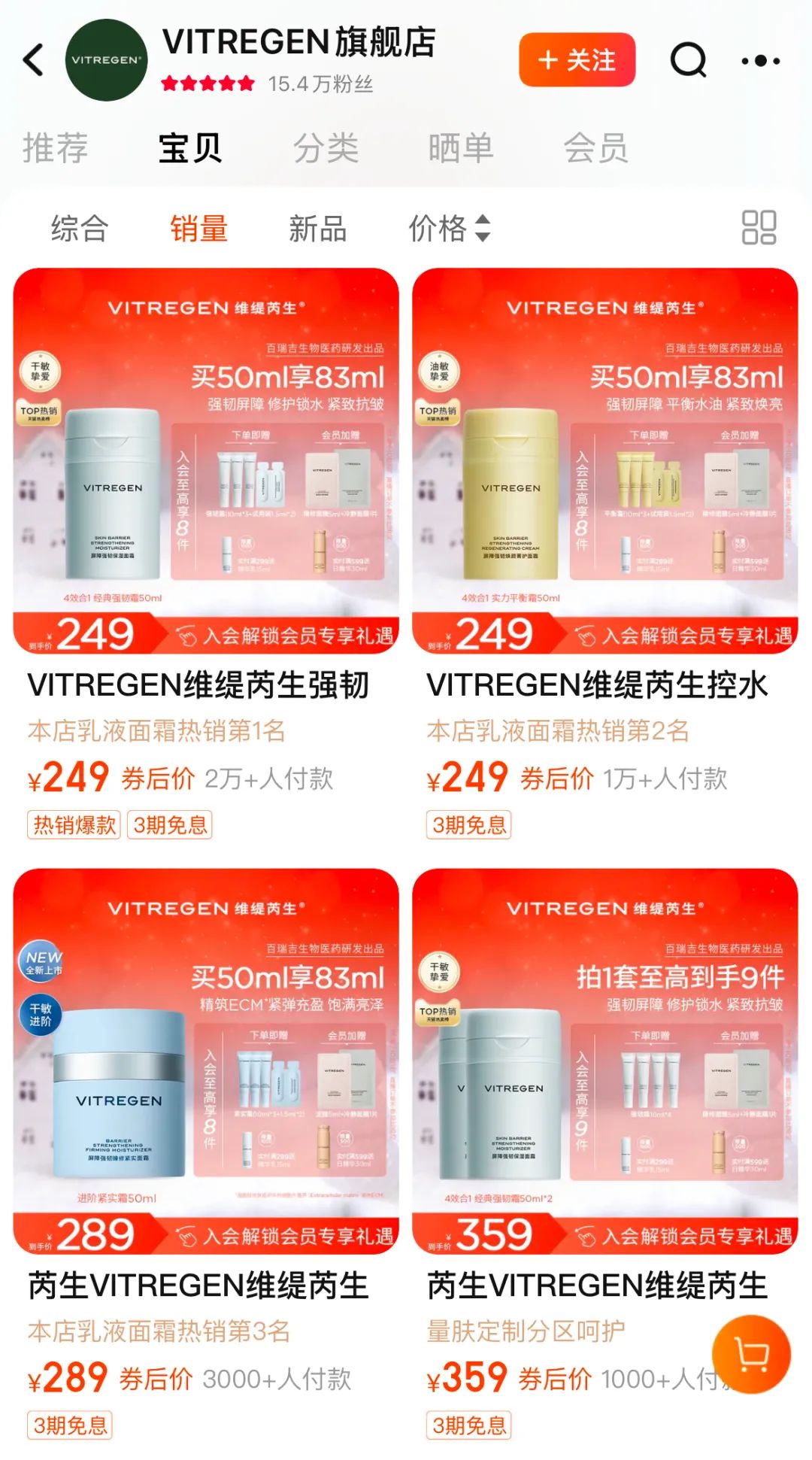The height and width of the screenshot is (1460, 812).
Task: Open the VITREGEN store logo avatar
Action: point(106,60)
